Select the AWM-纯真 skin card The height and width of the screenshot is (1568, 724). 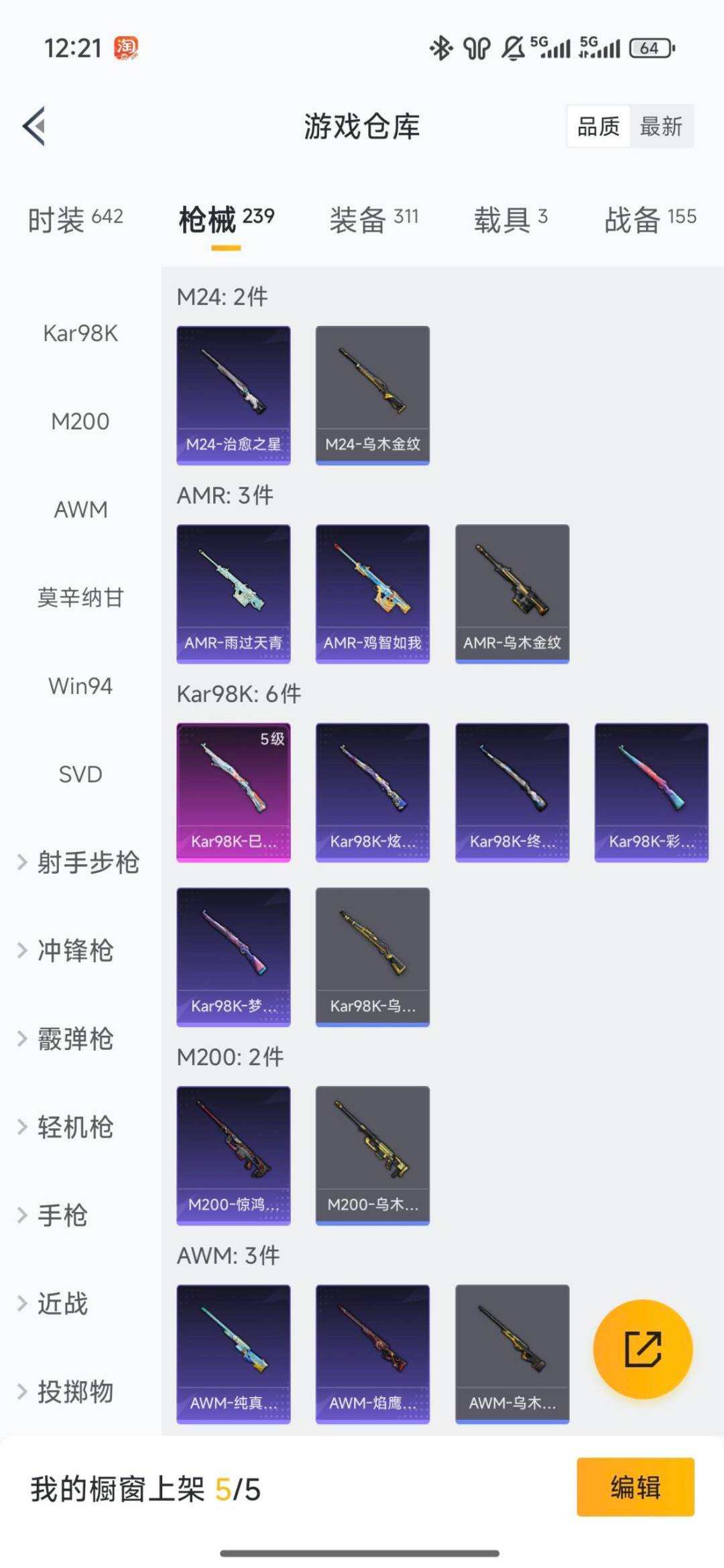coord(233,1354)
